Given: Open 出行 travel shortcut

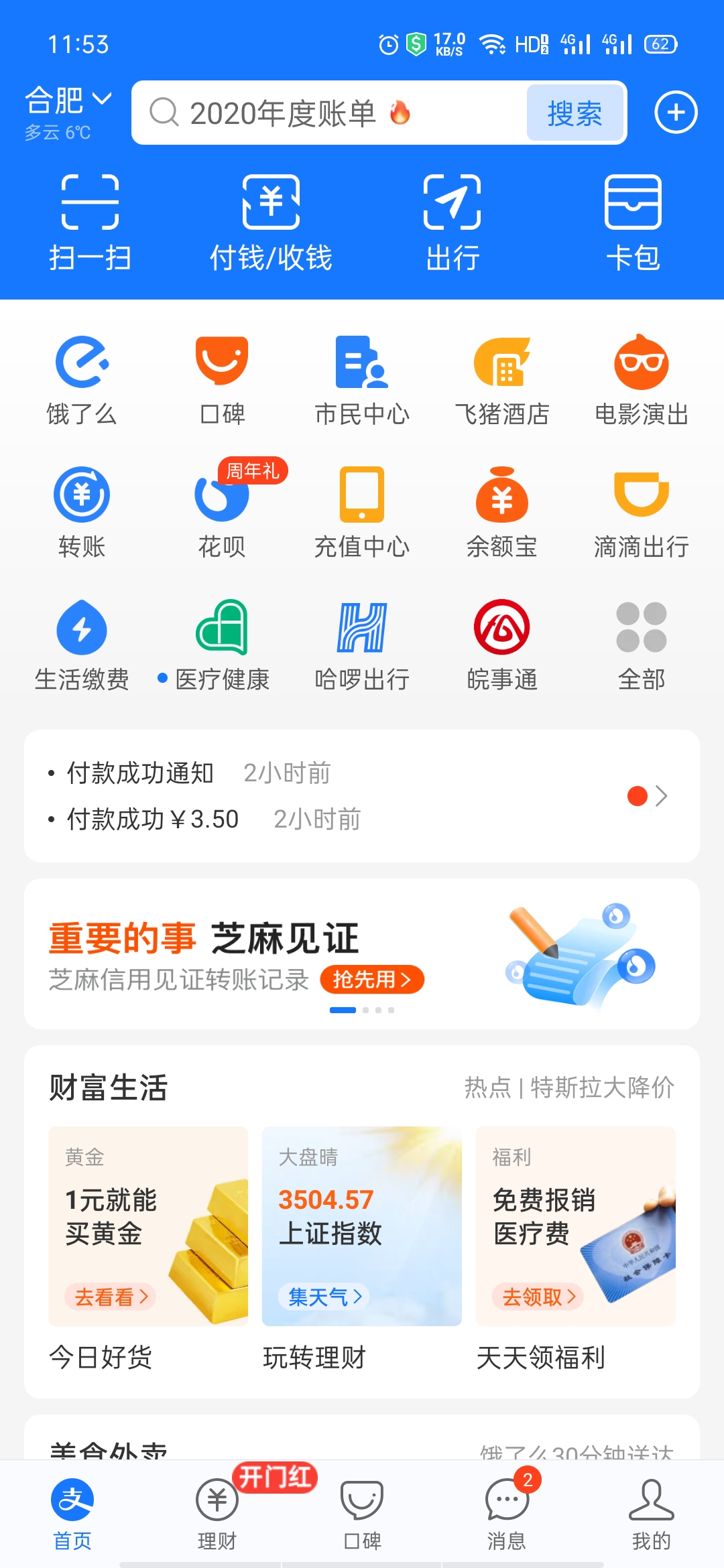Looking at the screenshot, I should 452,222.
